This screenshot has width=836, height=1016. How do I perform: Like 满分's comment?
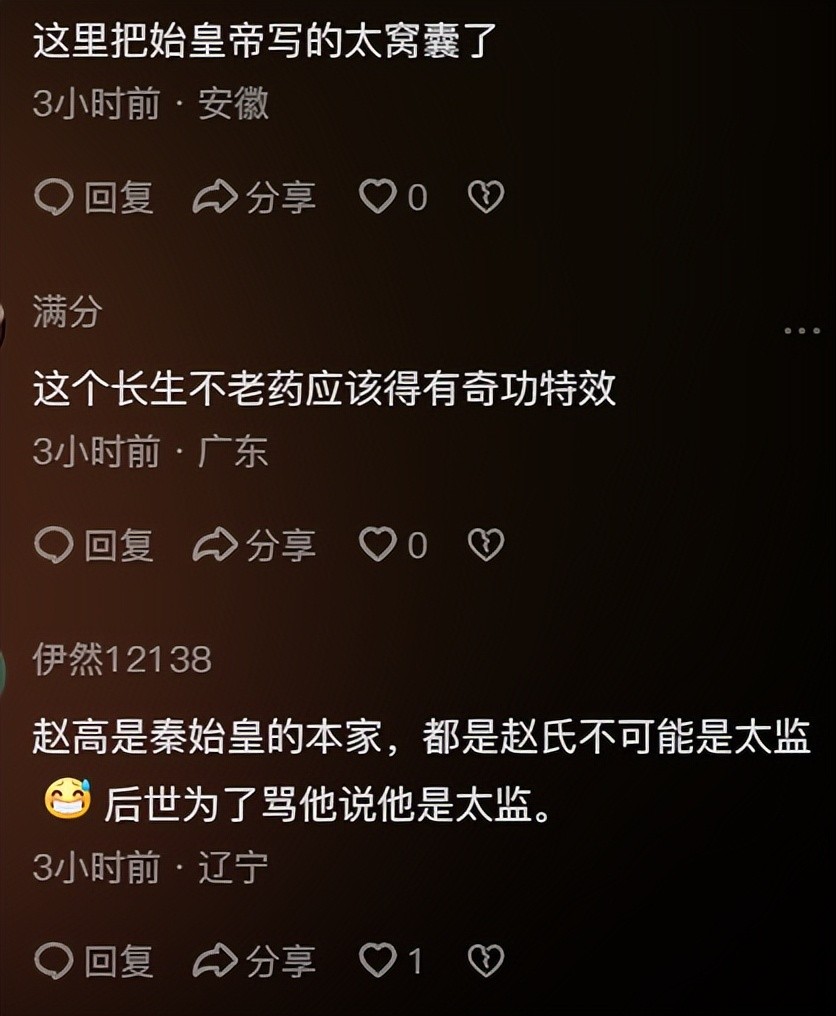click(378, 545)
